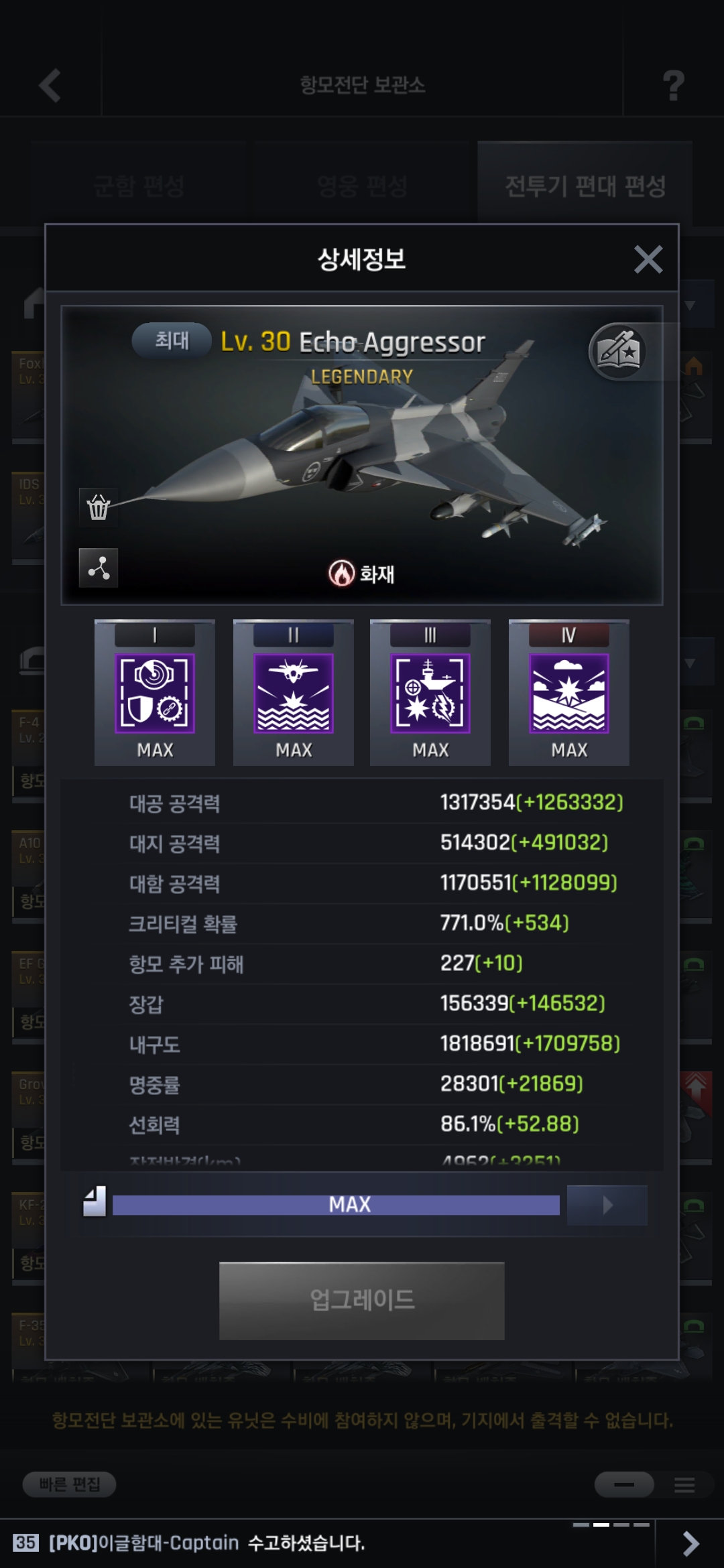Image resolution: width=724 pixels, height=1568 pixels.
Task: Close the 상세정보 detail dialog
Action: (x=648, y=259)
